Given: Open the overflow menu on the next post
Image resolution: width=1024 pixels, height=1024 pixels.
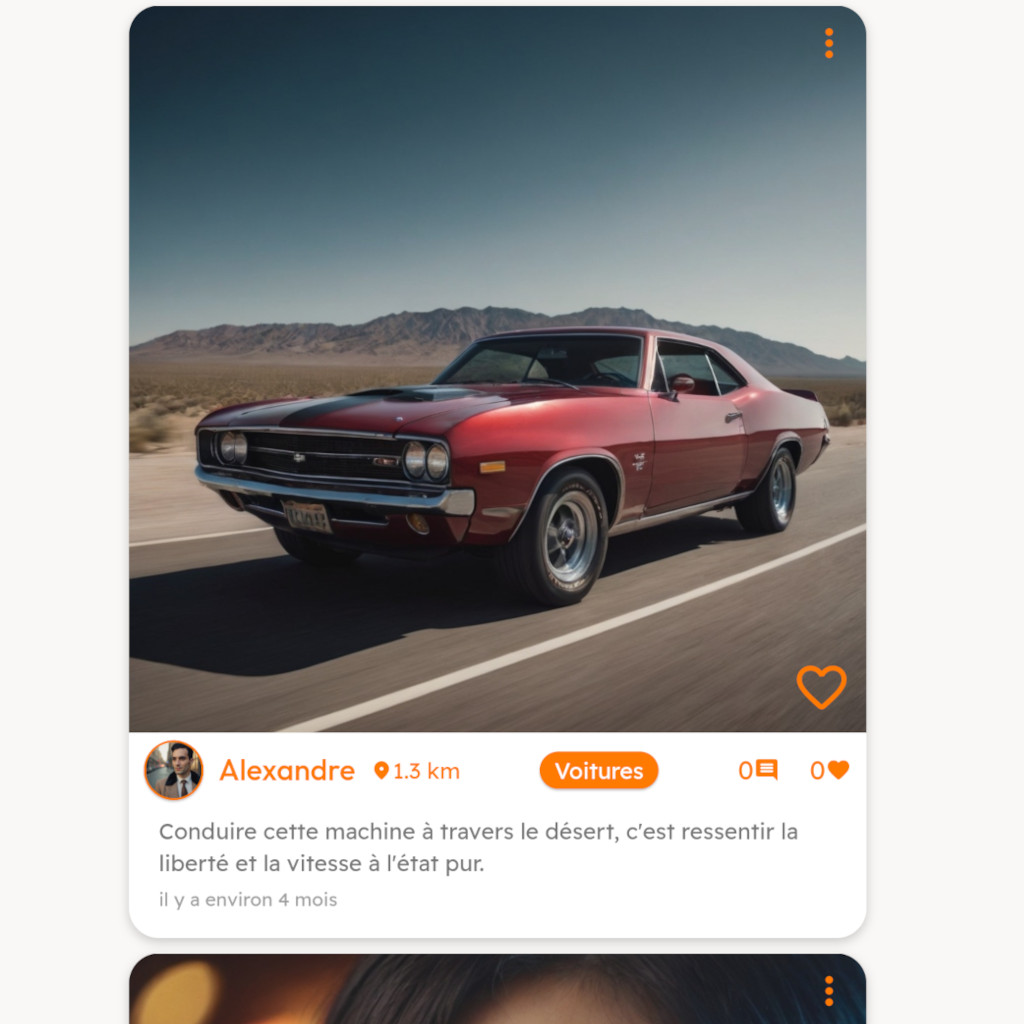Looking at the screenshot, I should (x=828, y=990).
